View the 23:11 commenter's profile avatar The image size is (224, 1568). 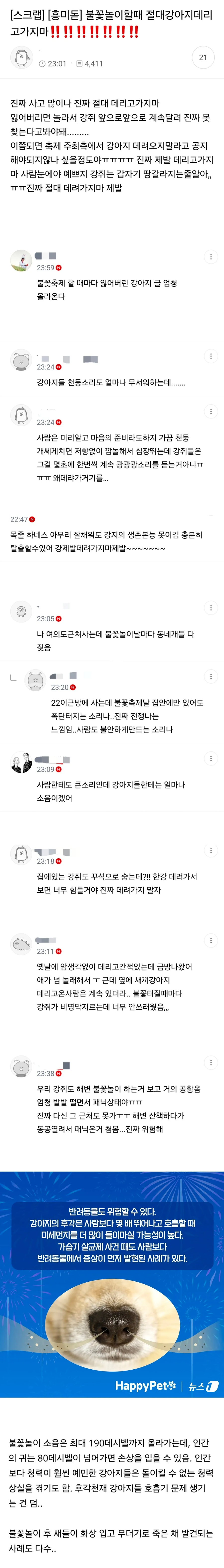pyautogui.click(x=21, y=945)
